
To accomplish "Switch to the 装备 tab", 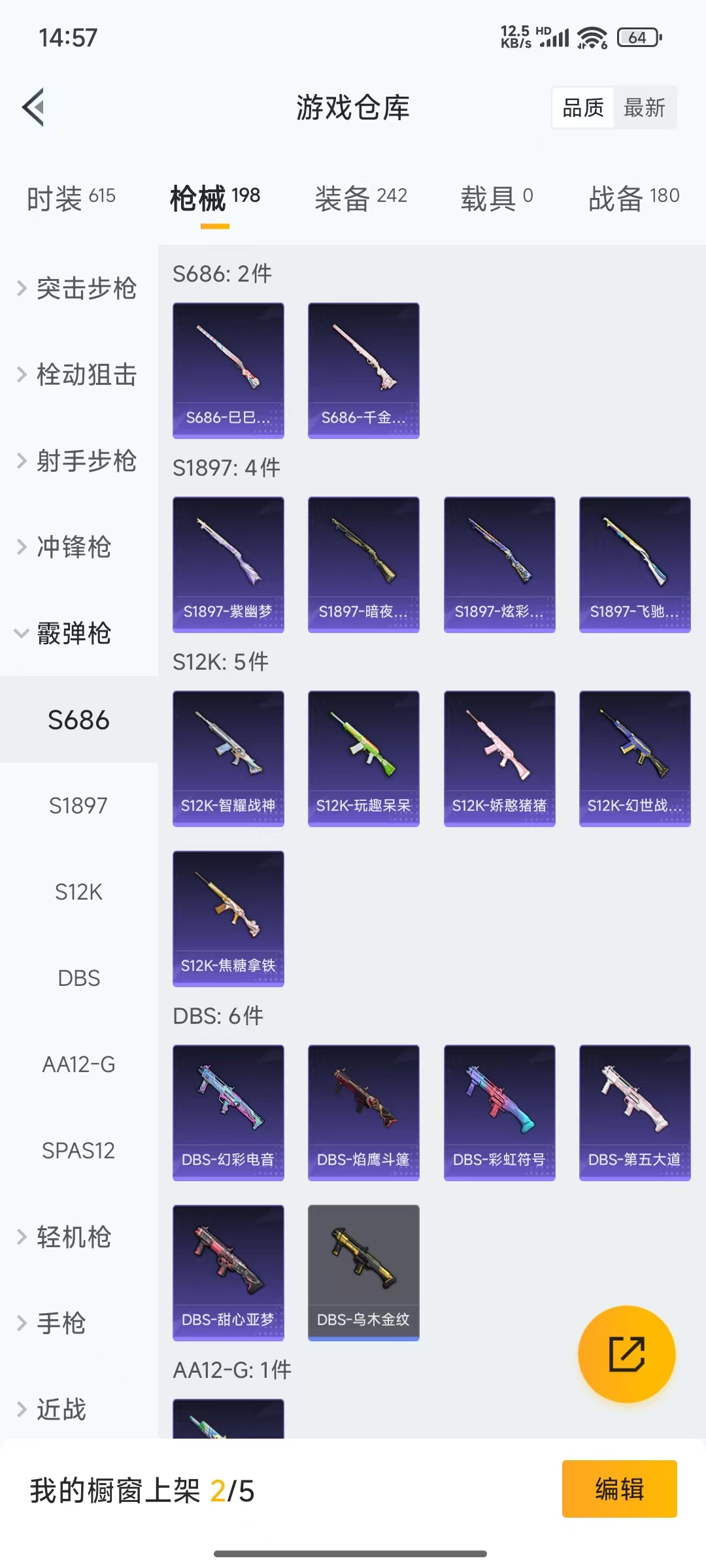I will (361, 198).
